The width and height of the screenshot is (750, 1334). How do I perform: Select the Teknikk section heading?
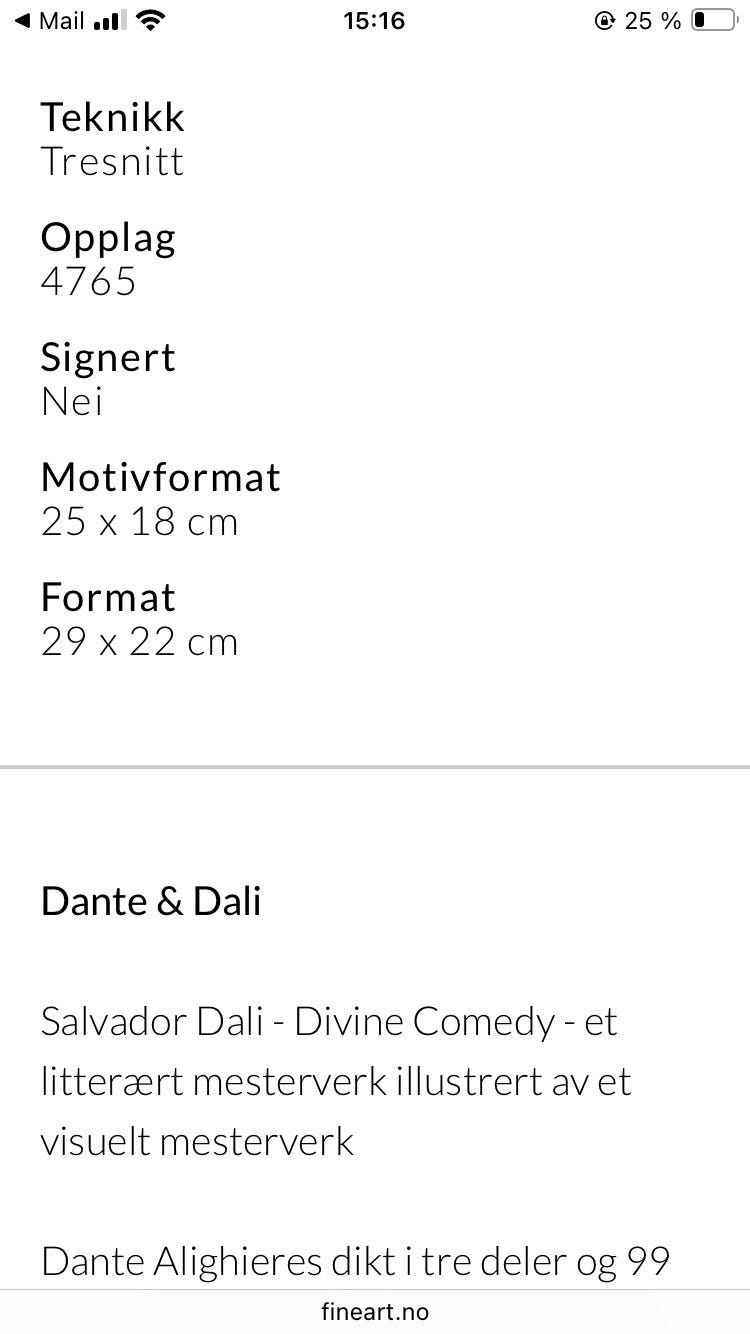[112, 117]
